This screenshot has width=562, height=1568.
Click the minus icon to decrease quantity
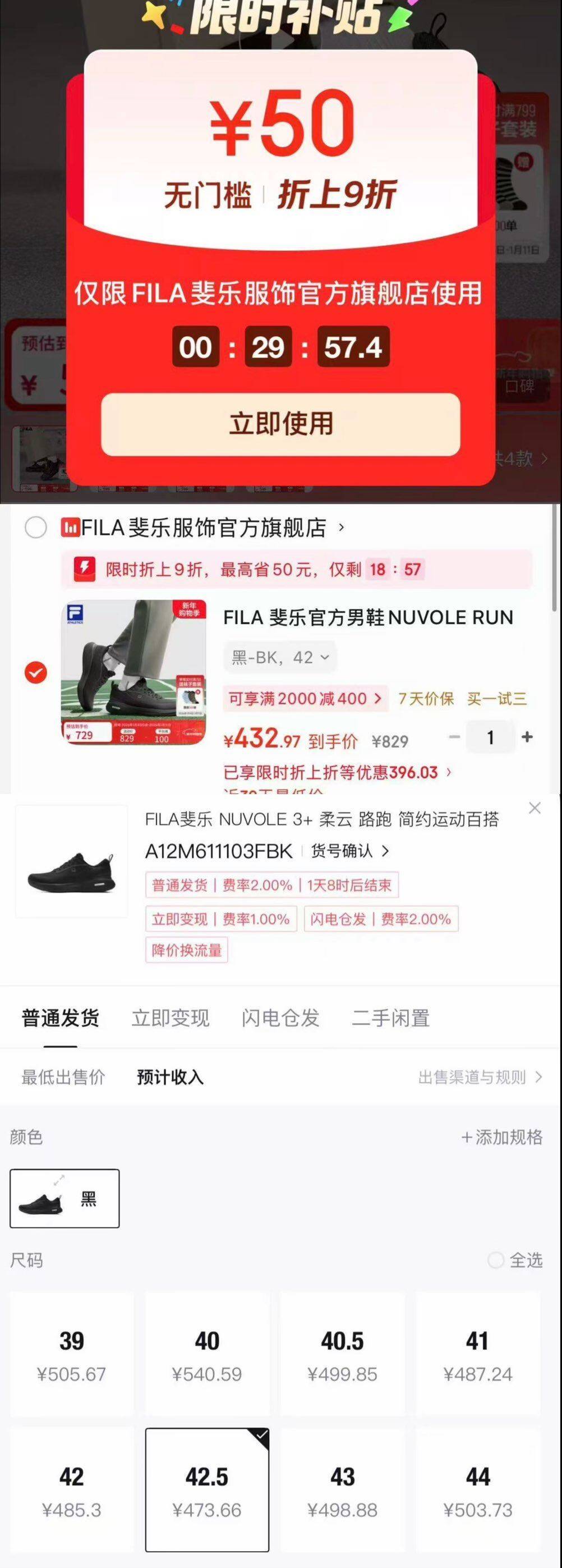point(454,736)
